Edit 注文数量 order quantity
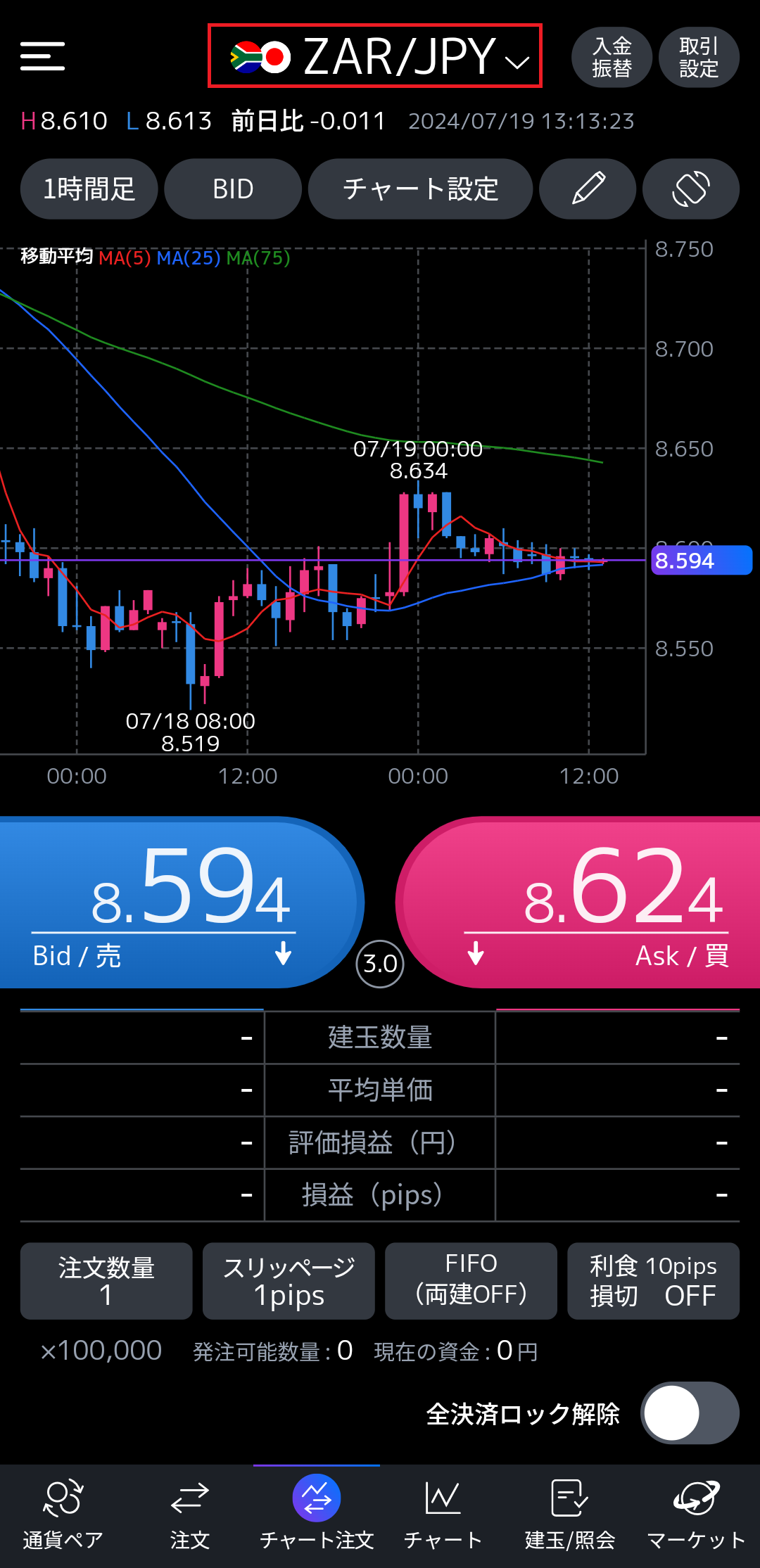760x1568 pixels. [106, 1281]
